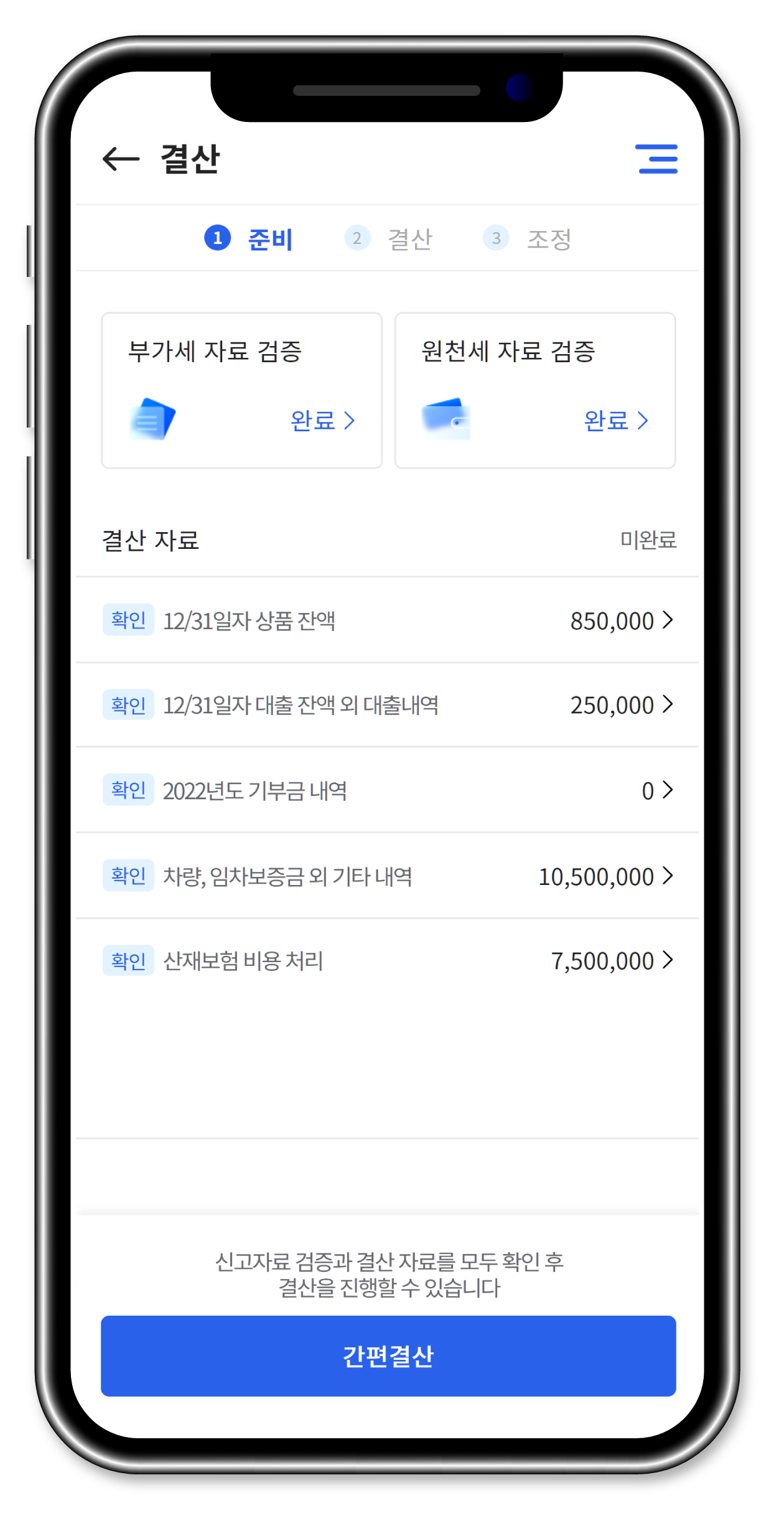Viewport: 784px width, 1526px height.
Task: Open 산재보험 비용 처리 row
Action: click(387, 960)
